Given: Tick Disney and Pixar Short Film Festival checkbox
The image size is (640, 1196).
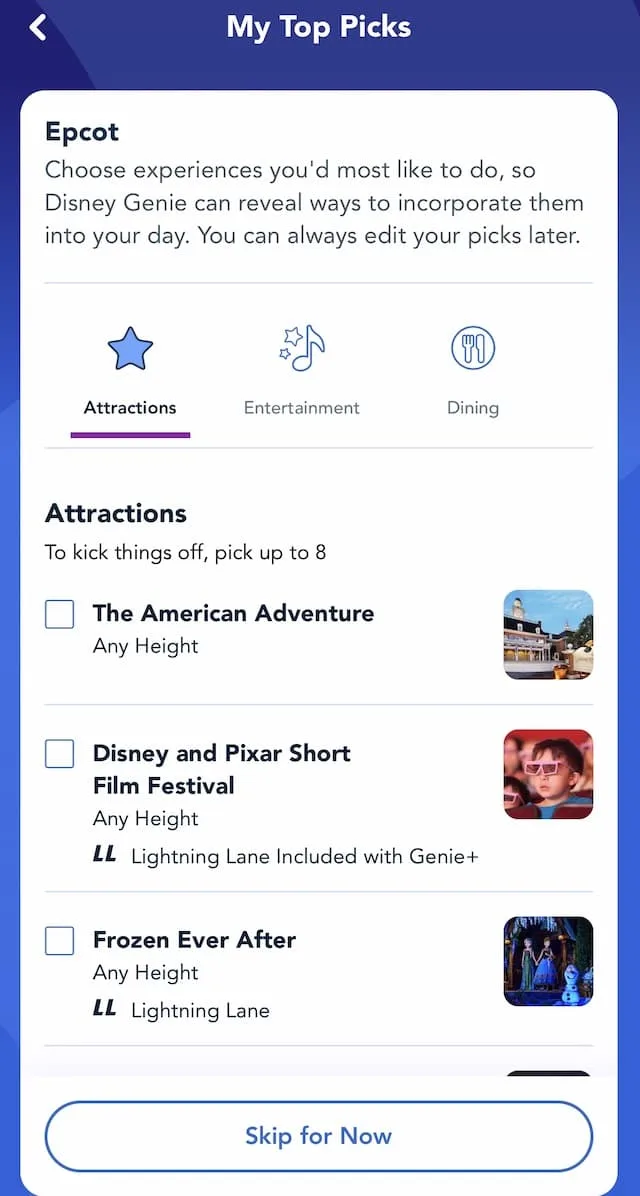Looking at the screenshot, I should tap(59, 754).
